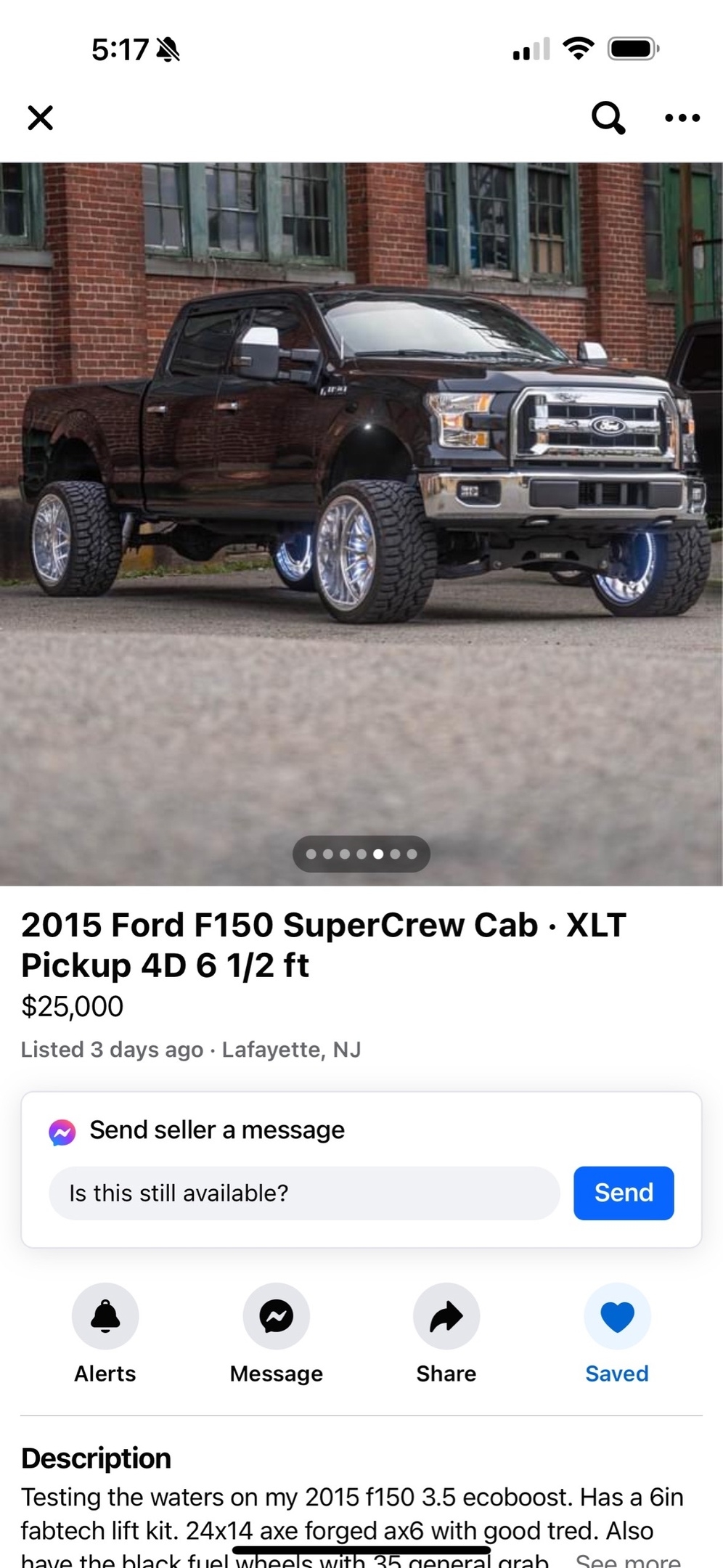723x1568 pixels.
Task: Open Messenger via the Message button
Action: coord(276,1316)
